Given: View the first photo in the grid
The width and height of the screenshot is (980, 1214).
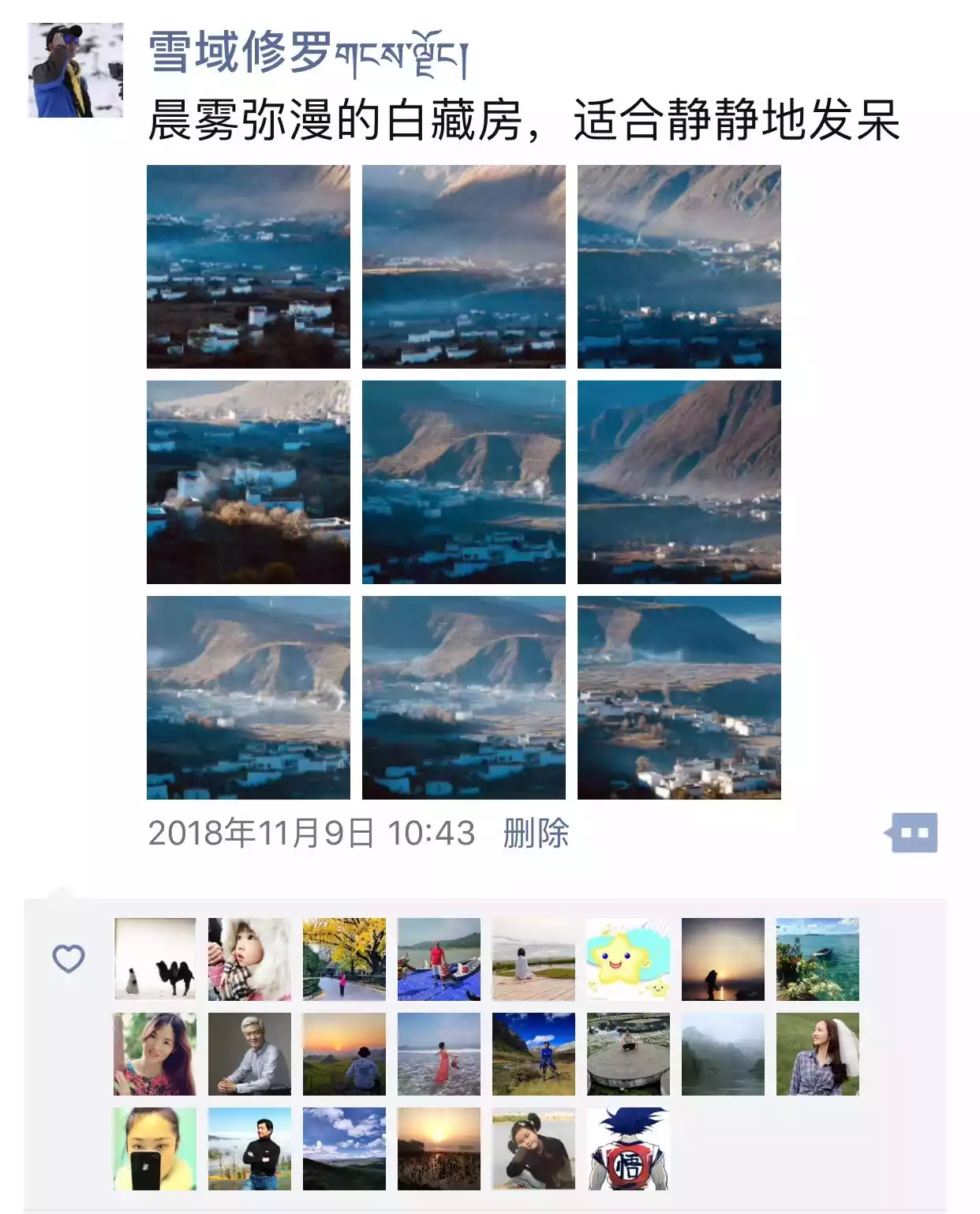Looking at the screenshot, I should coord(249,267).
